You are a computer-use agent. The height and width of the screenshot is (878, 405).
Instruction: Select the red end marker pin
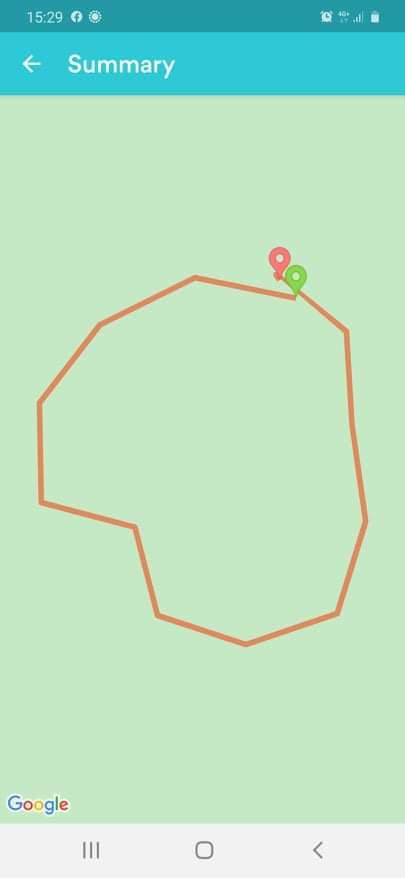279,262
